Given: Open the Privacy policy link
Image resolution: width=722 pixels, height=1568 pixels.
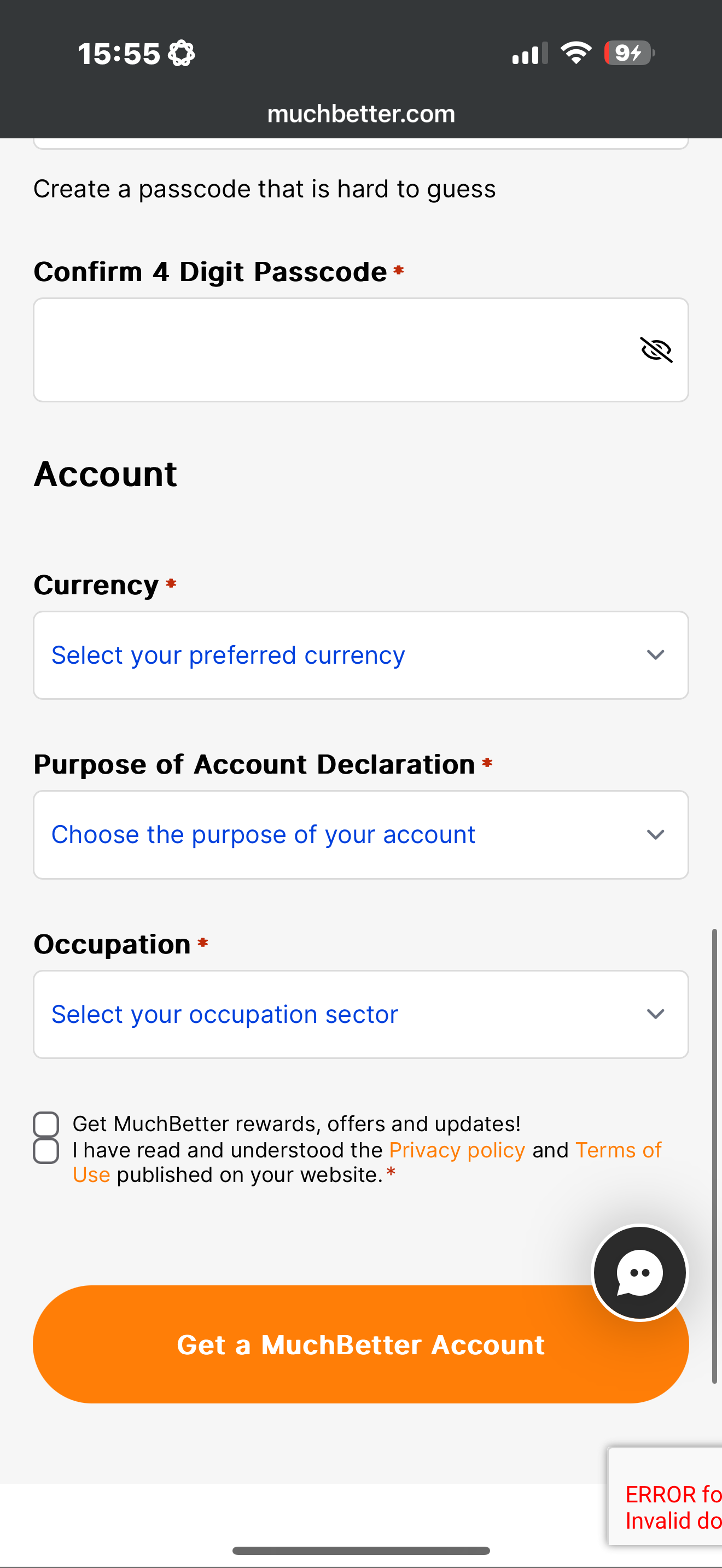Looking at the screenshot, I should [457, 1150].
